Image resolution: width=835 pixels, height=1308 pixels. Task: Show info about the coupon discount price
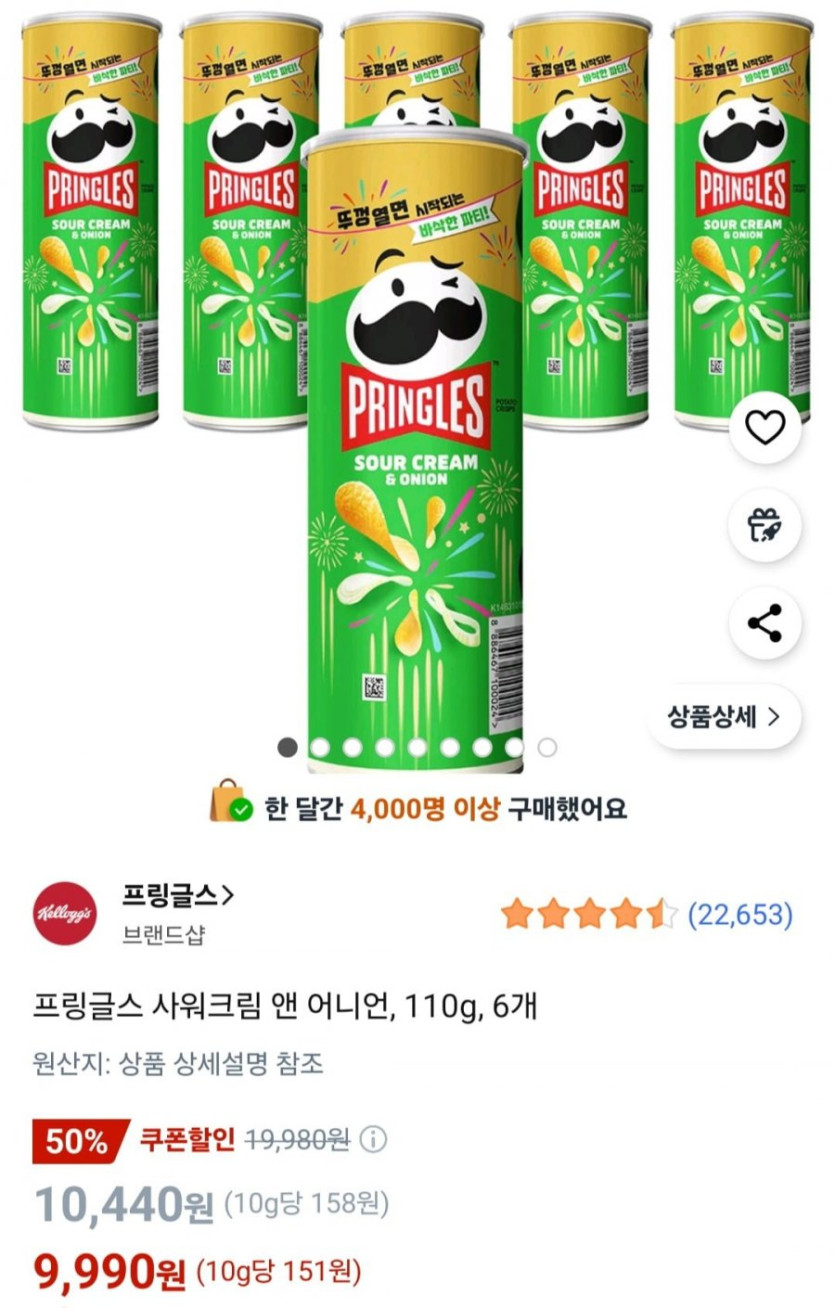(373, 1139)
